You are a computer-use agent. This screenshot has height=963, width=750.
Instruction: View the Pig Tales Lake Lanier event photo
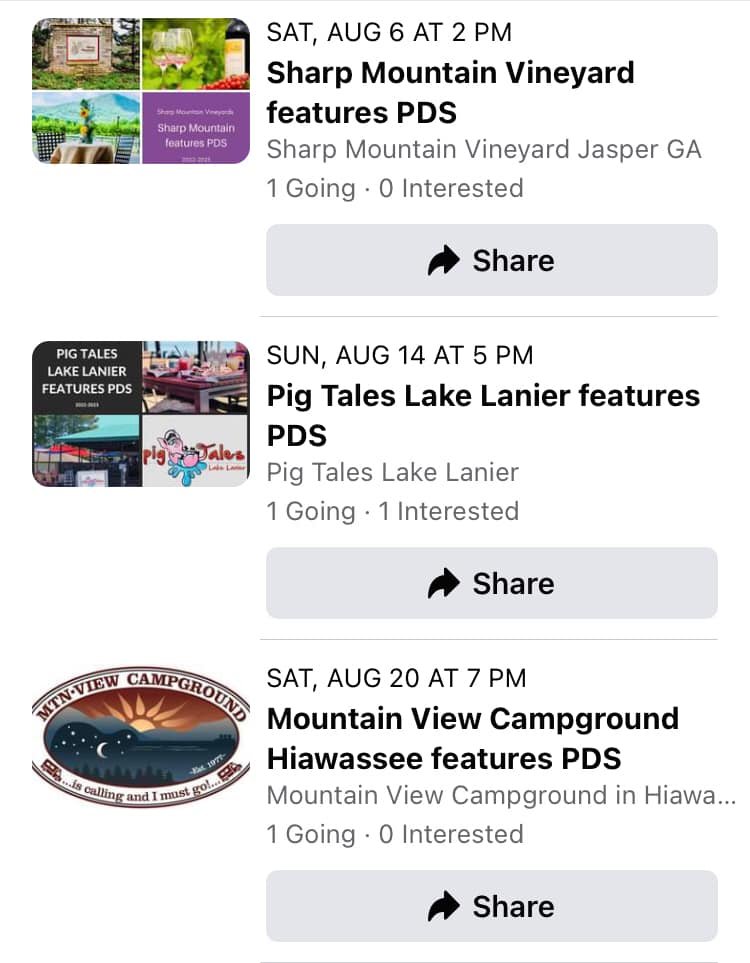tap(141, 414)
